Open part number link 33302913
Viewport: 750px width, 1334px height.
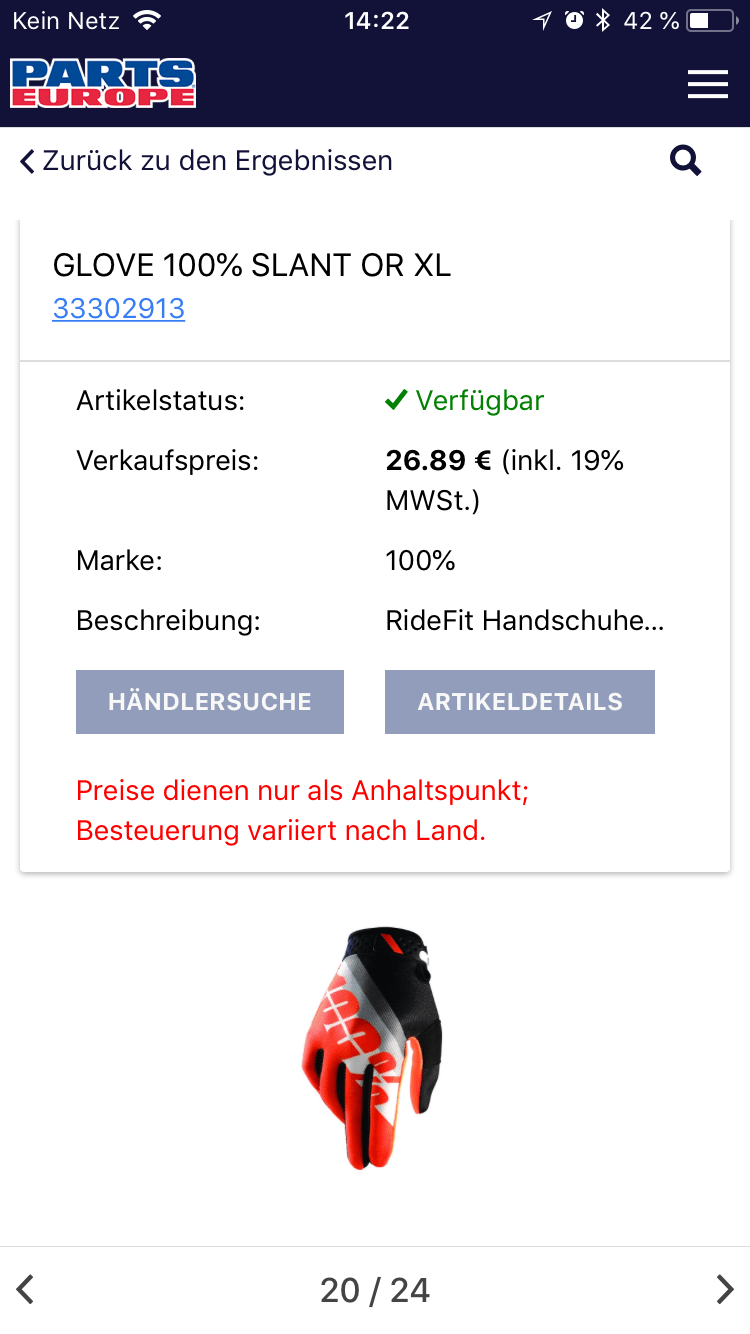(x=118, y=308)
